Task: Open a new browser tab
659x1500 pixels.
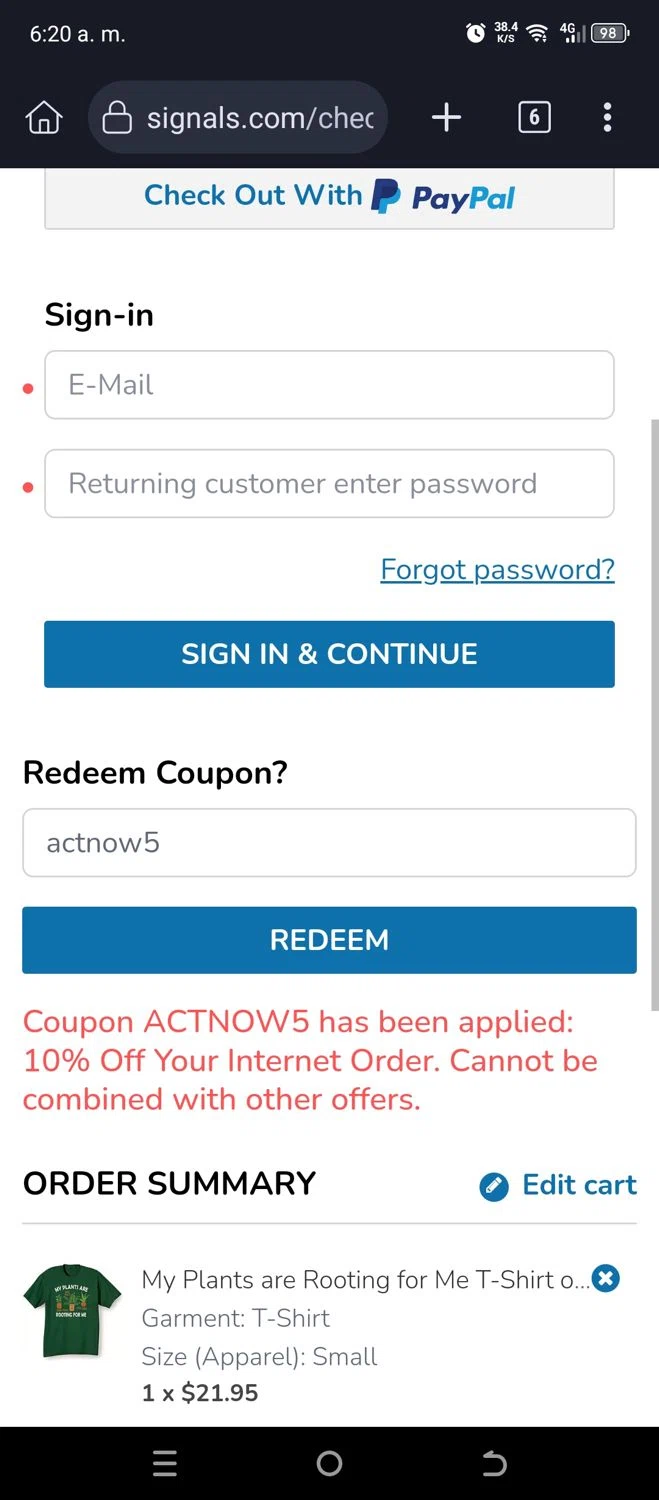Action: coord(446,118)
